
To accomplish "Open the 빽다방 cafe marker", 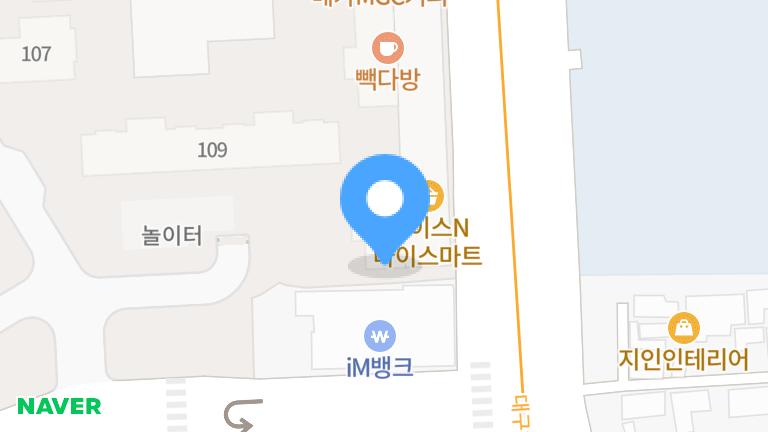I will point(388,48).
